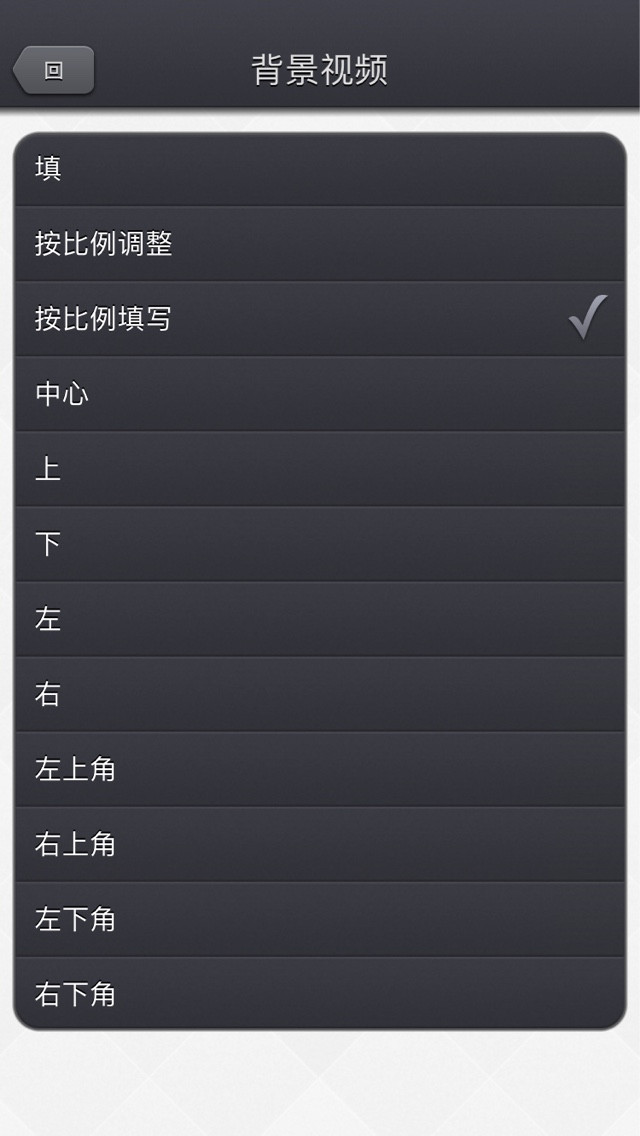Choose the 右上角 option
The width and height of the screenshot is (640, 1136).
(x=320, y=844)
